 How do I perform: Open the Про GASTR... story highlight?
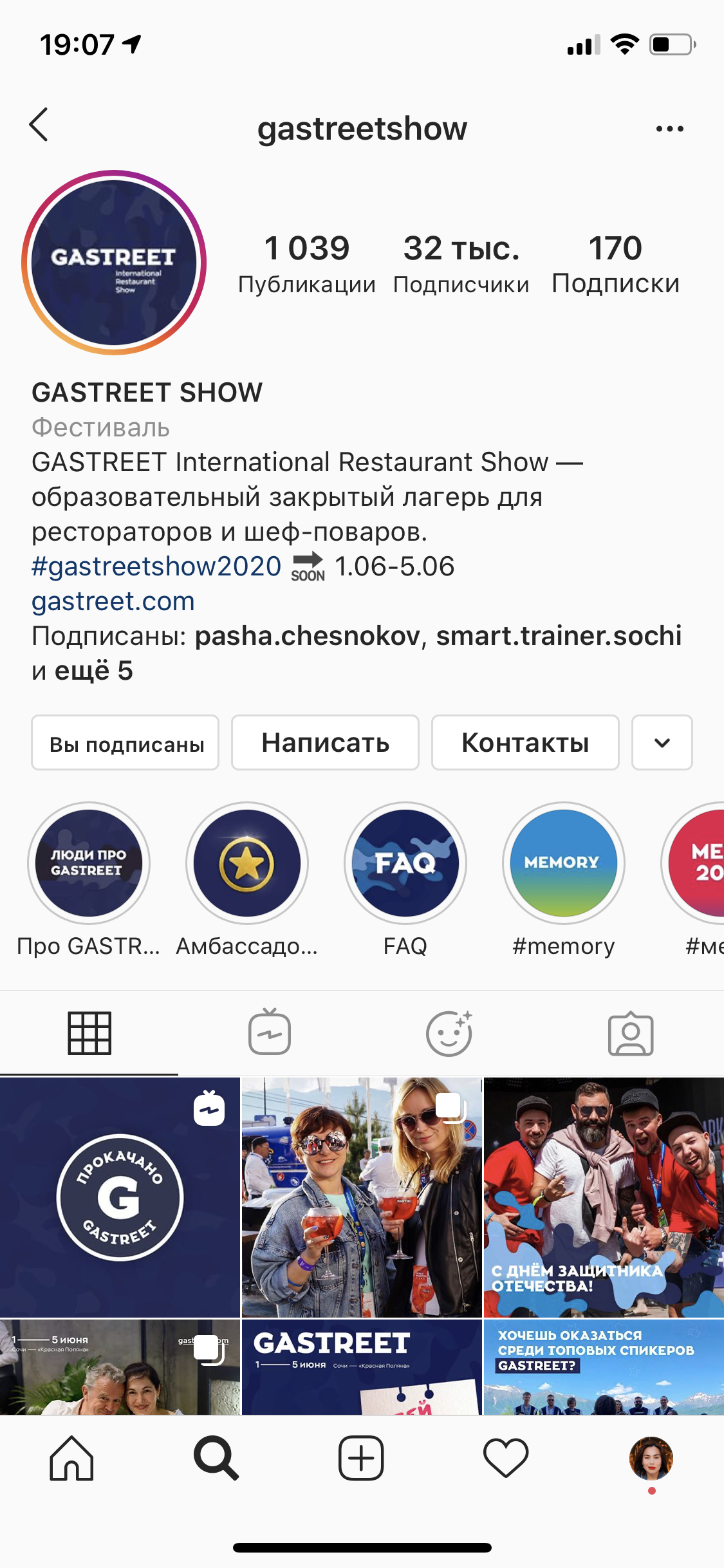[89, 863]
